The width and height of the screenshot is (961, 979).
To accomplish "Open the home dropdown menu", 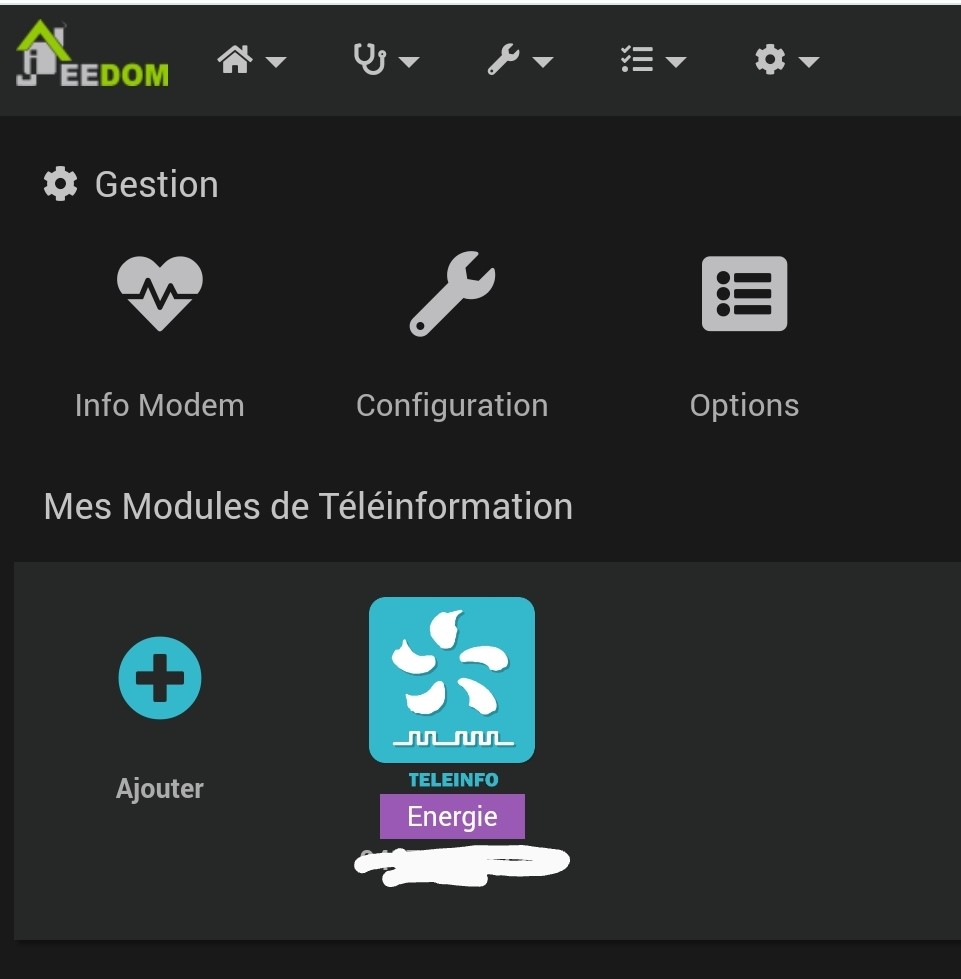I will coord(251,61).
